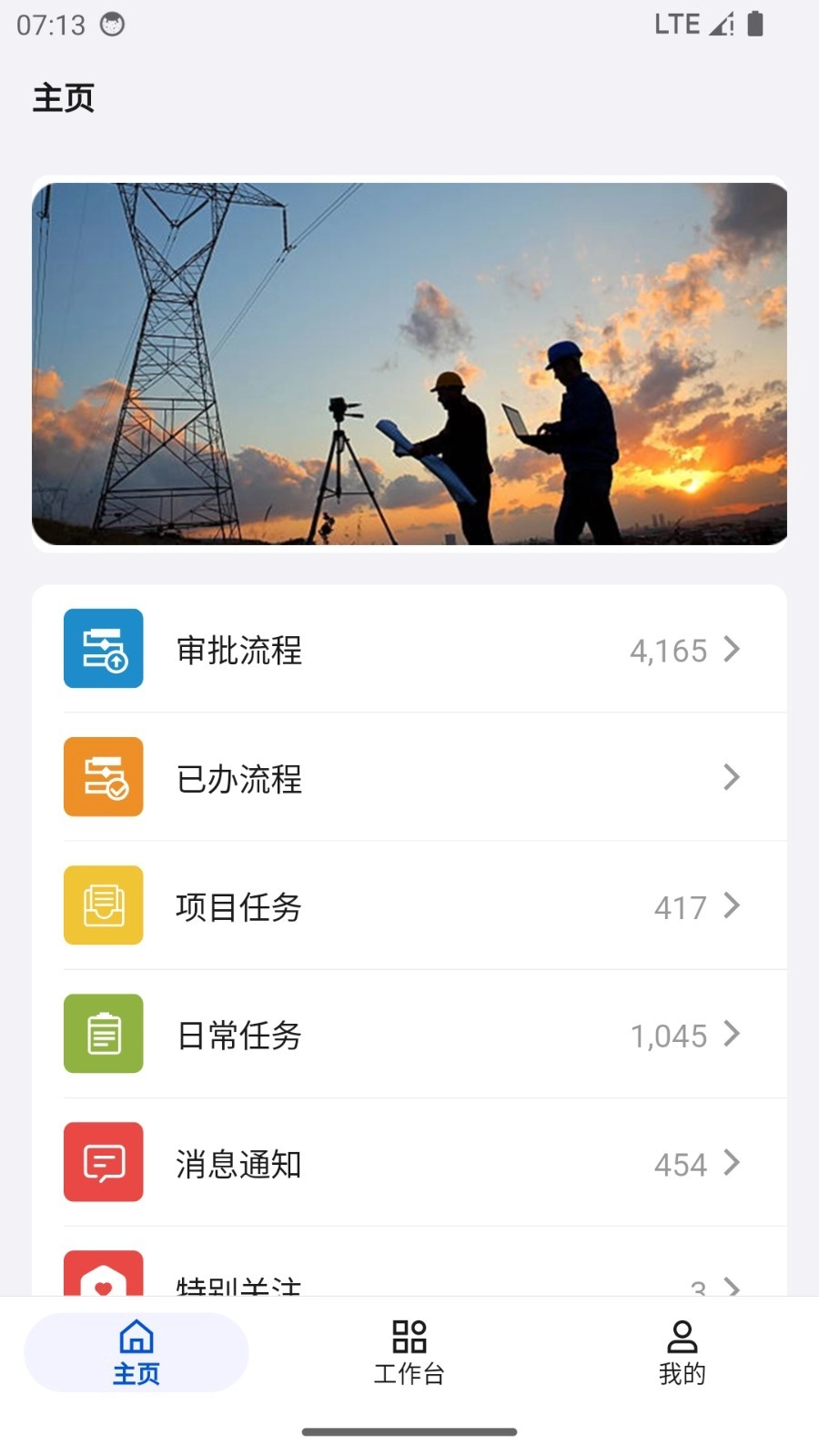Tap the 日常任务 daily tasks icon

[103, 1035]
